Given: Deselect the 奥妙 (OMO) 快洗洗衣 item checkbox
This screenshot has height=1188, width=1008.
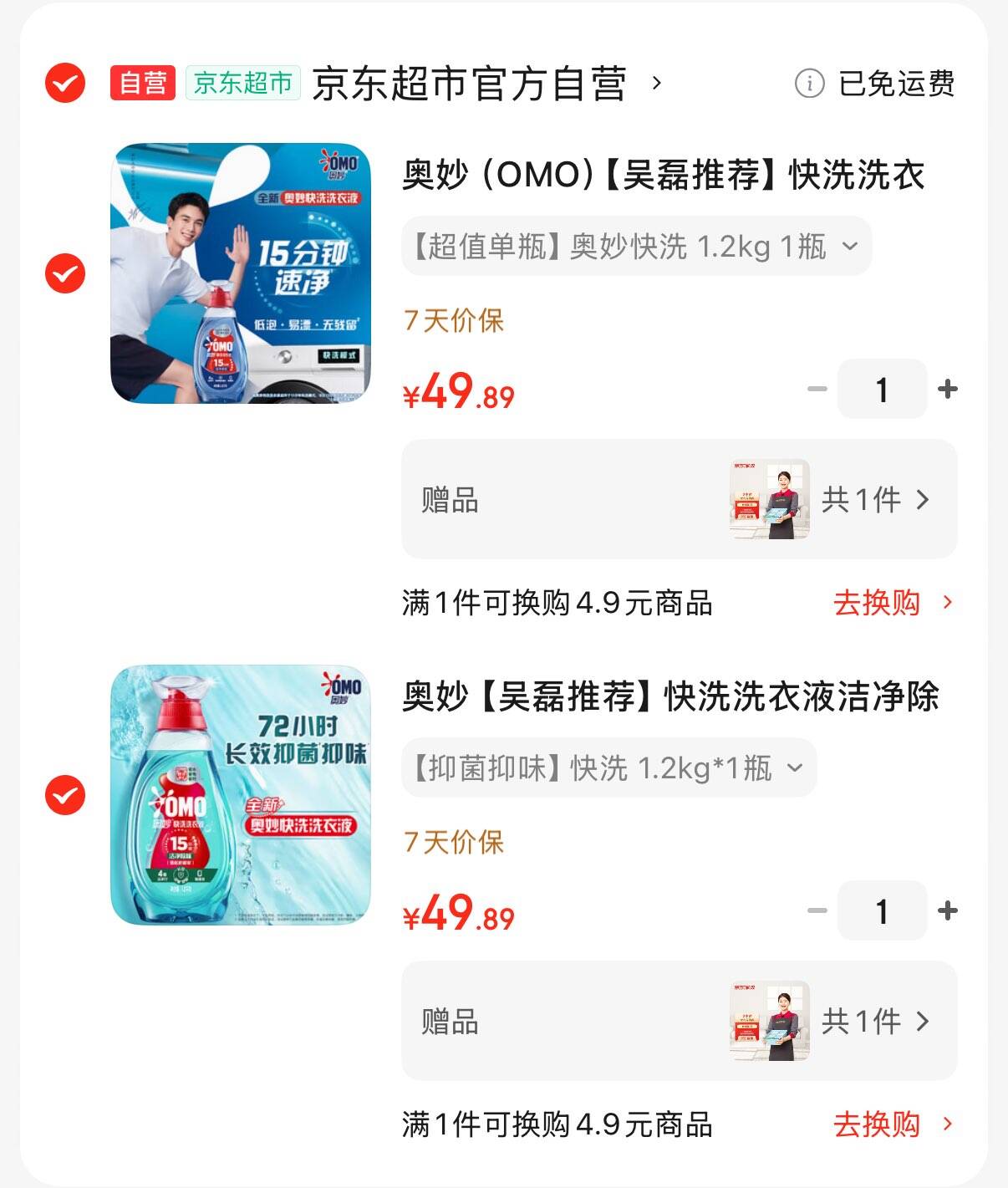Looking at the screenshot, I should pos(64,273).
